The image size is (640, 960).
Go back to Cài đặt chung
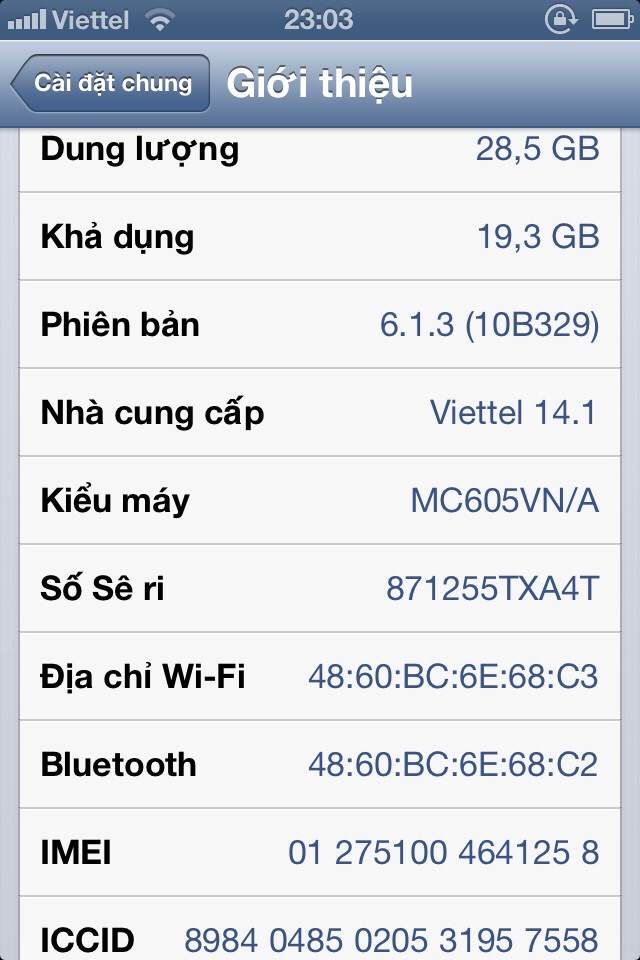point(111,83)
